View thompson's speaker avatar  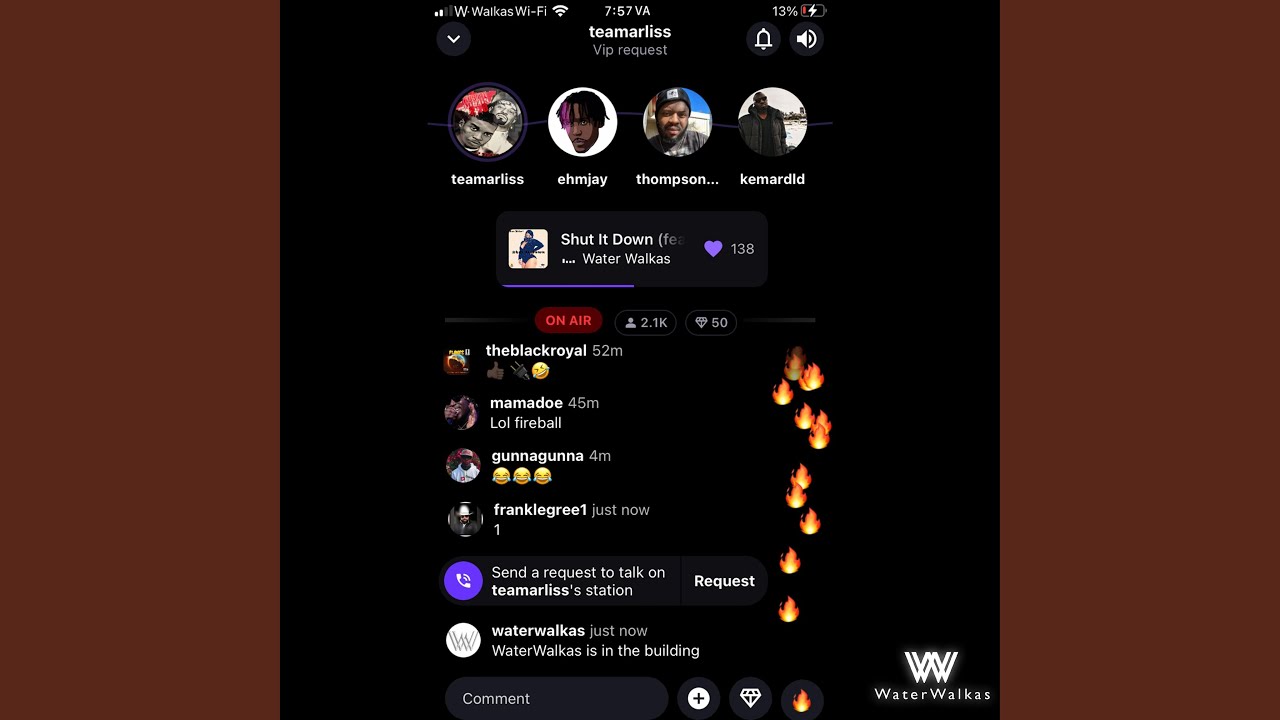click(x=677, y=122)
